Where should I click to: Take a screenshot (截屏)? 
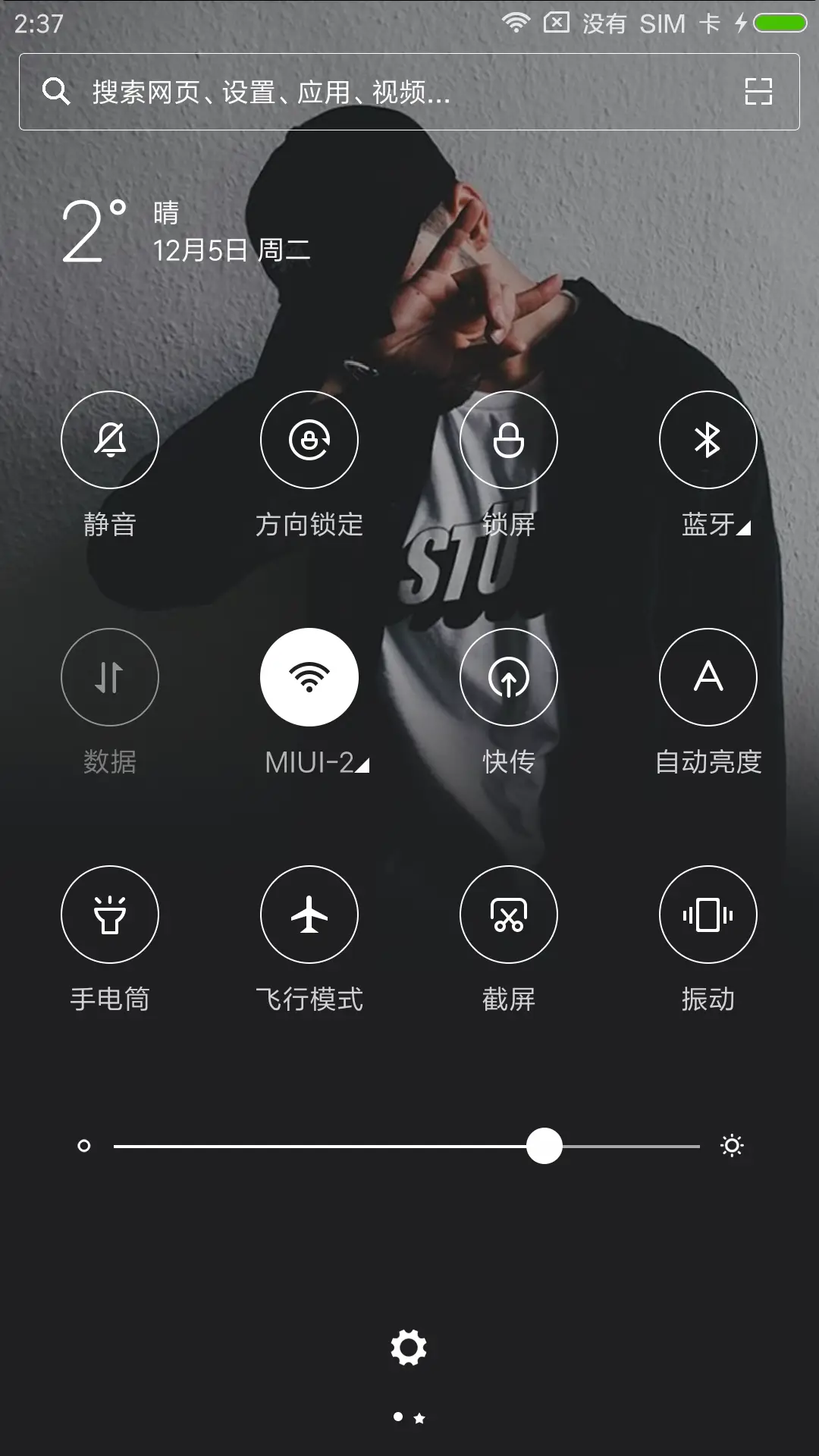(509, 915)
